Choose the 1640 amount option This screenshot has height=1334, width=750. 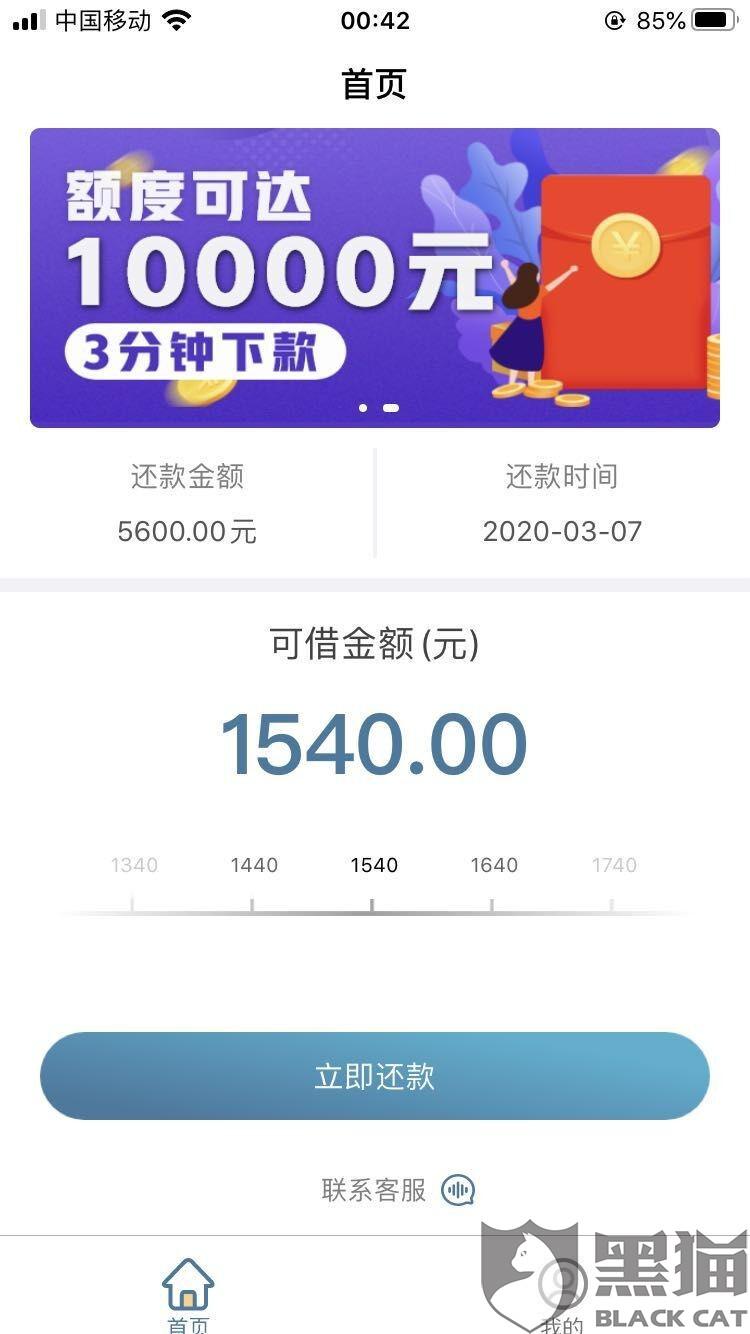pos(493,865)
